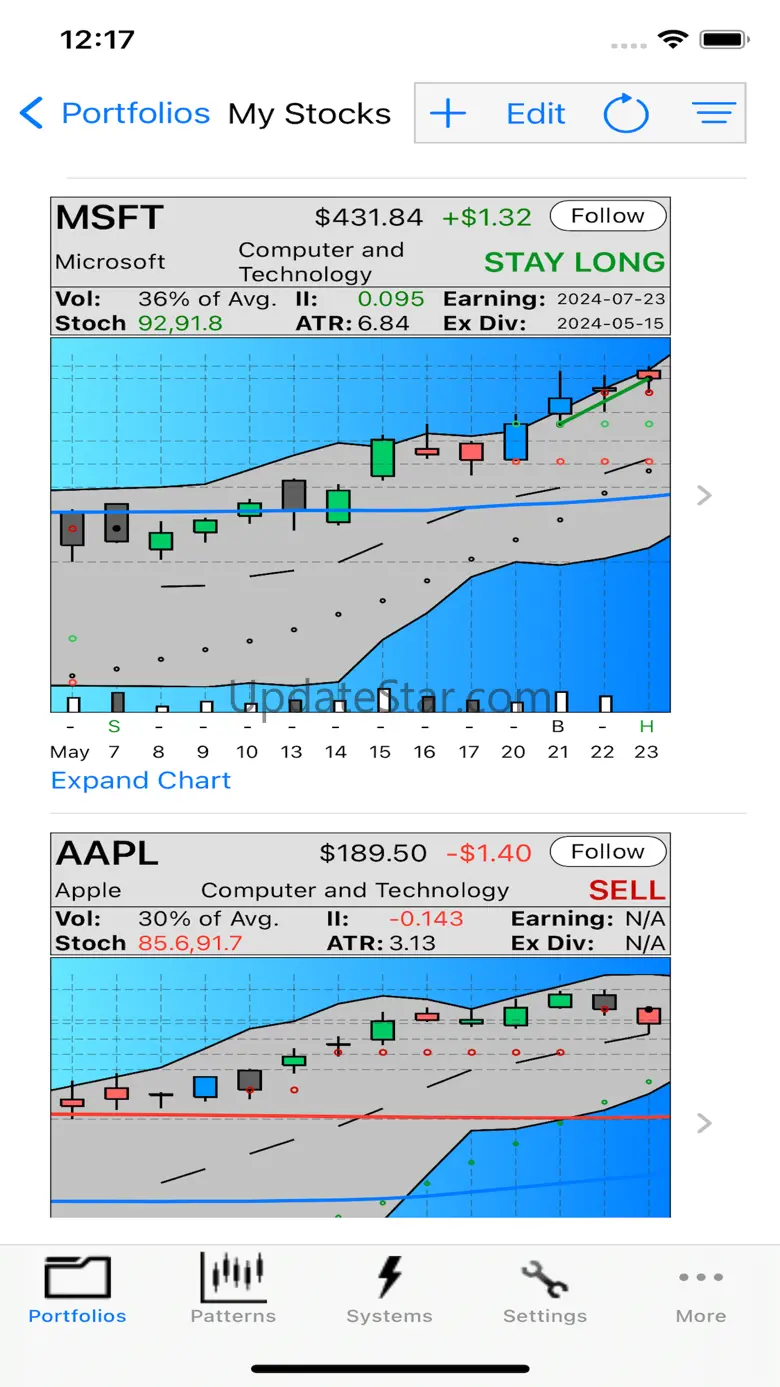The image size is (780, 1387).
Task: Follow the AAPL stock
Action: click(x=608, y=852)
